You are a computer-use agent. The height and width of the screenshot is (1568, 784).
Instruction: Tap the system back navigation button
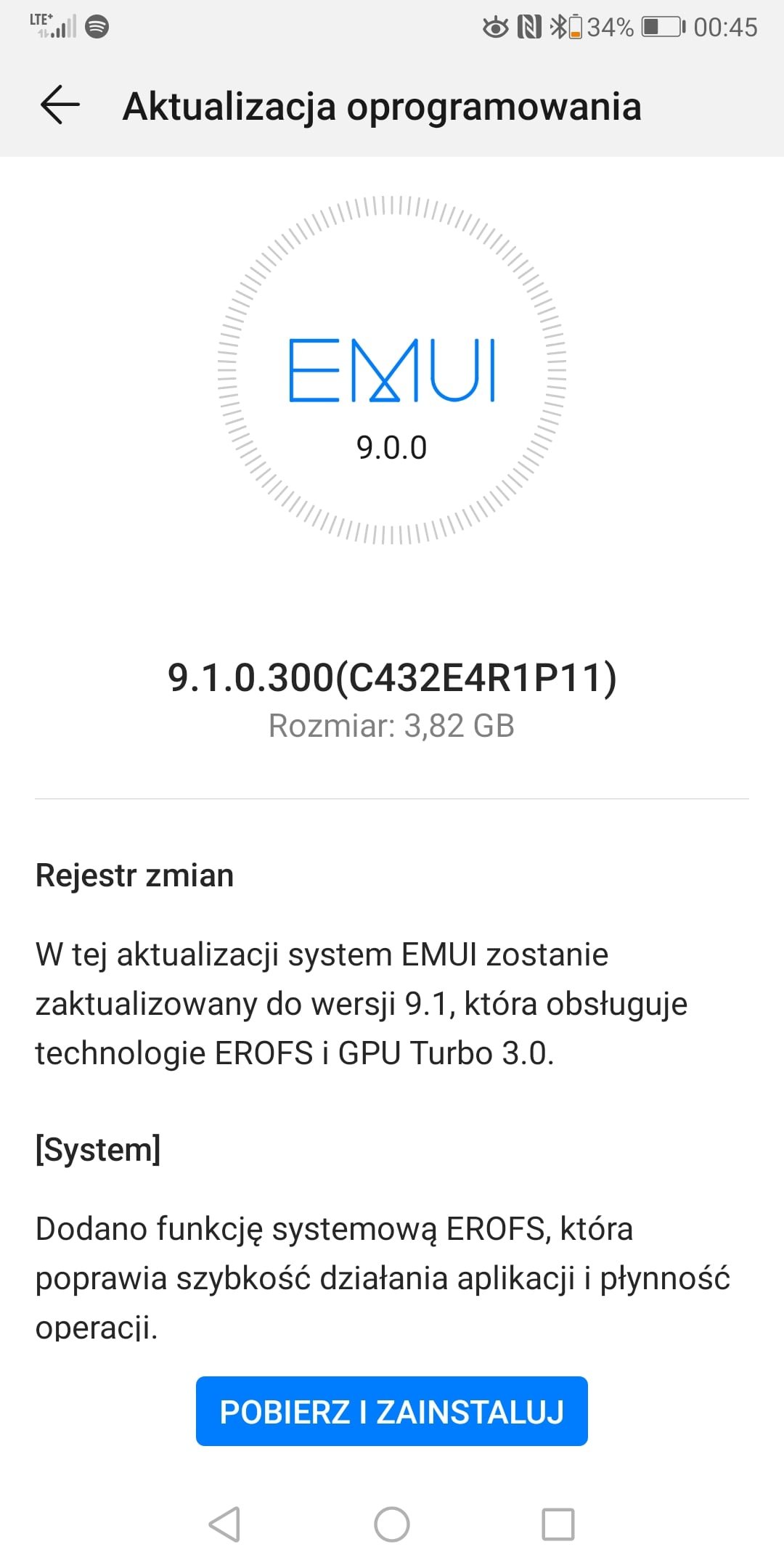tap(224, 1524)
